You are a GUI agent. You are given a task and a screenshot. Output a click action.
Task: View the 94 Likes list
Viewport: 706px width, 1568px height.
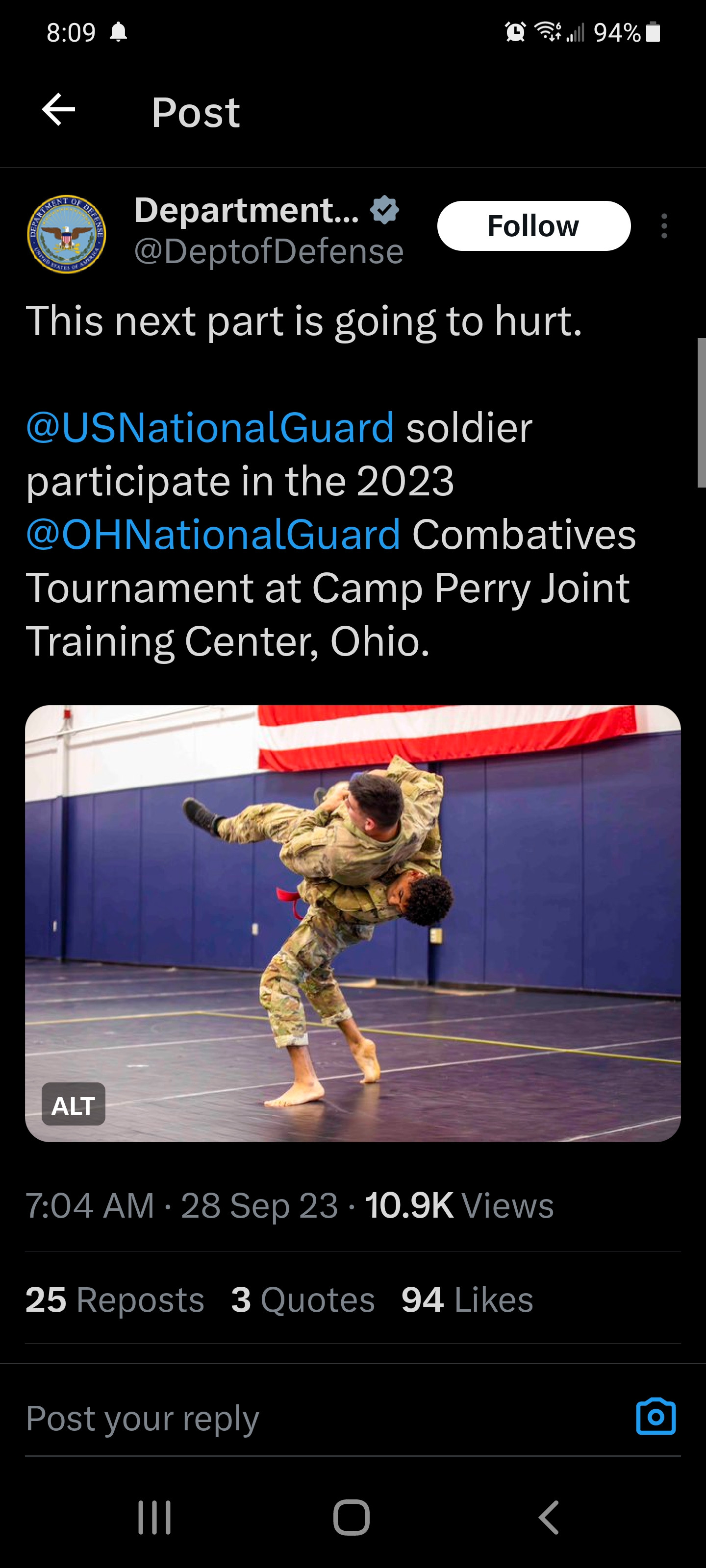pyautogui.click(x=467, y=1299)
